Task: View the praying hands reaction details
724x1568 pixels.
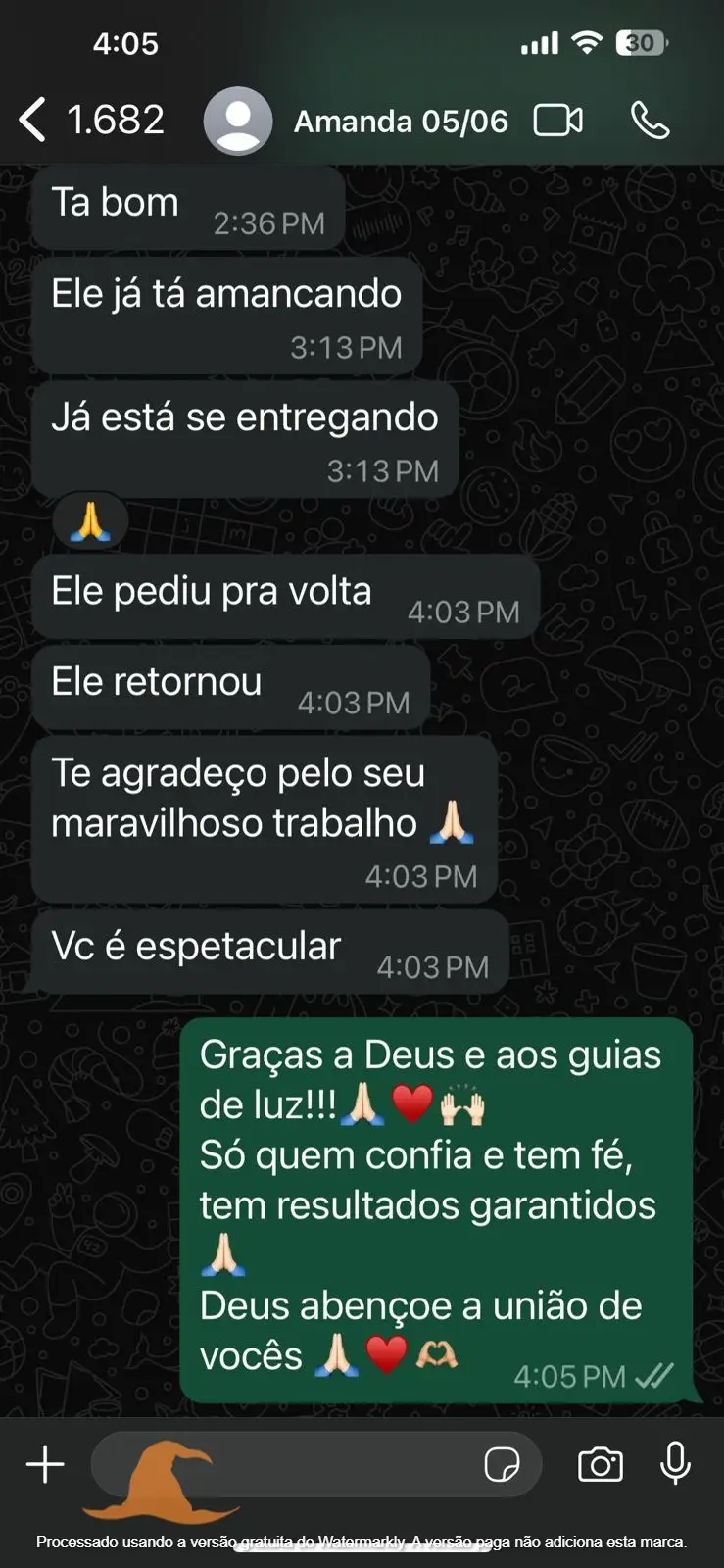Action: pos(90,520)
